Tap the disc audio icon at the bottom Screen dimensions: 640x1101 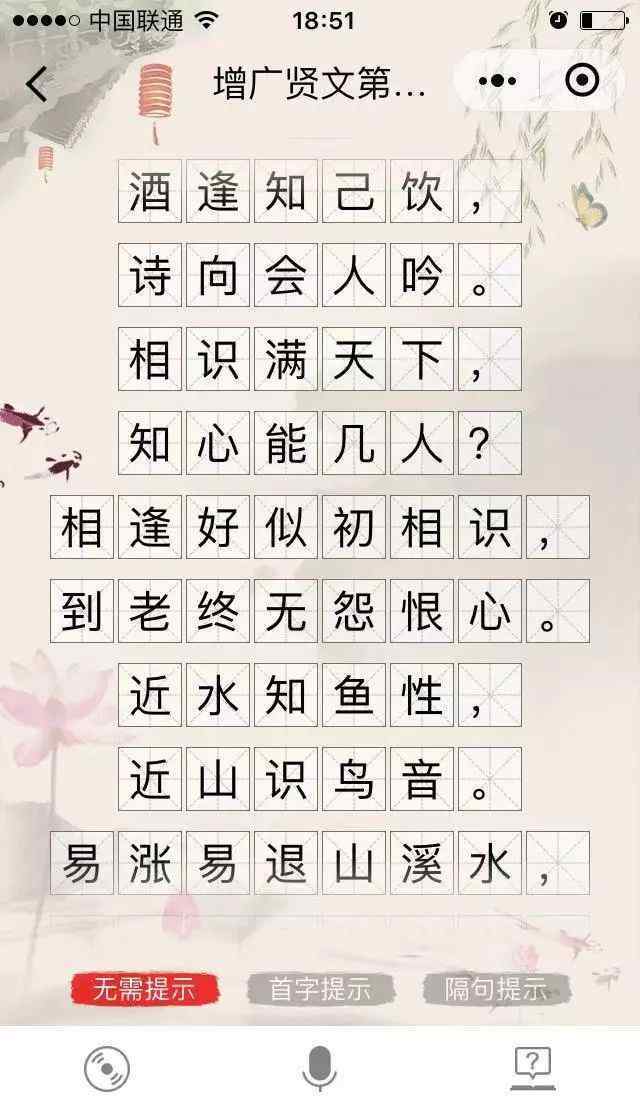[x=107, y=1069]
